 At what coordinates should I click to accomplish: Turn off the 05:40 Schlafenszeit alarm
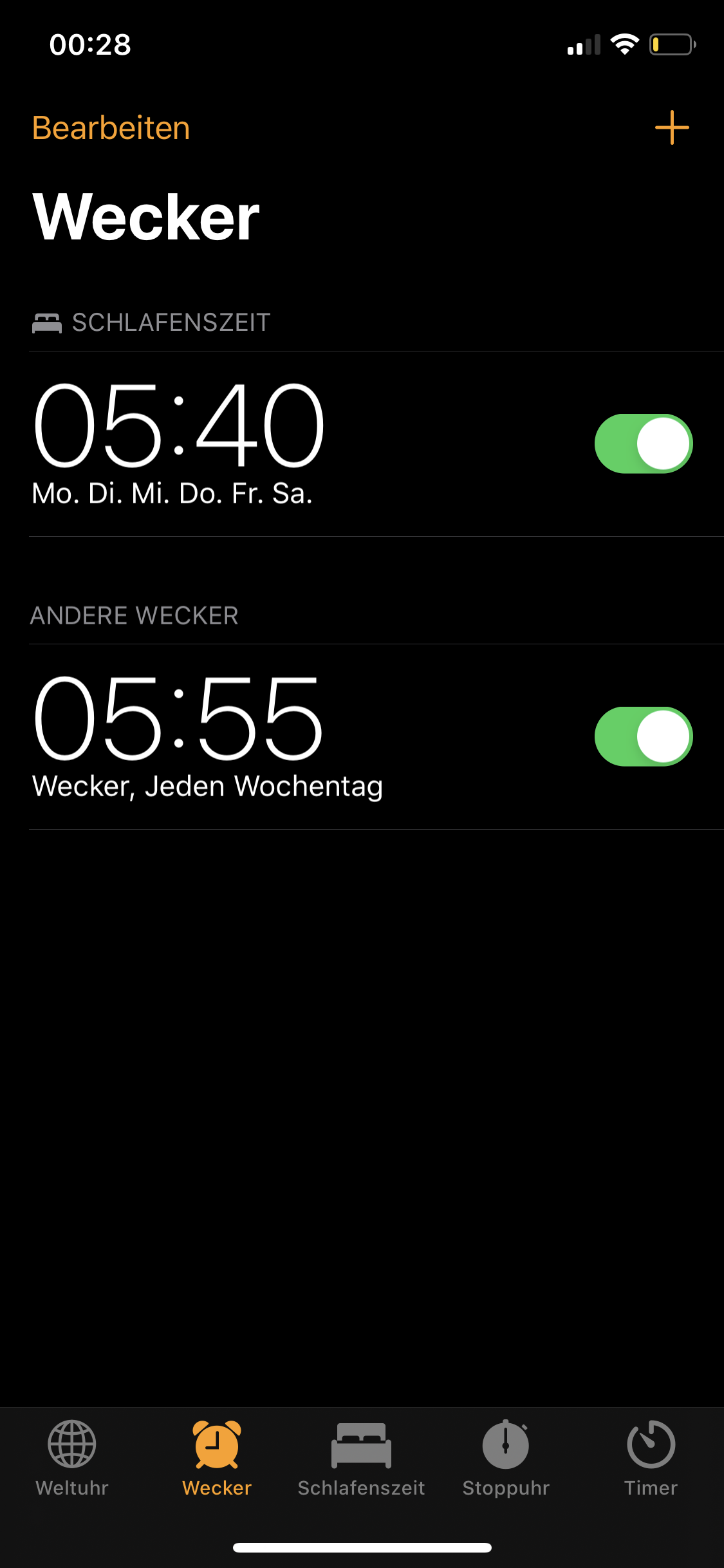click(x=643, y=443)
